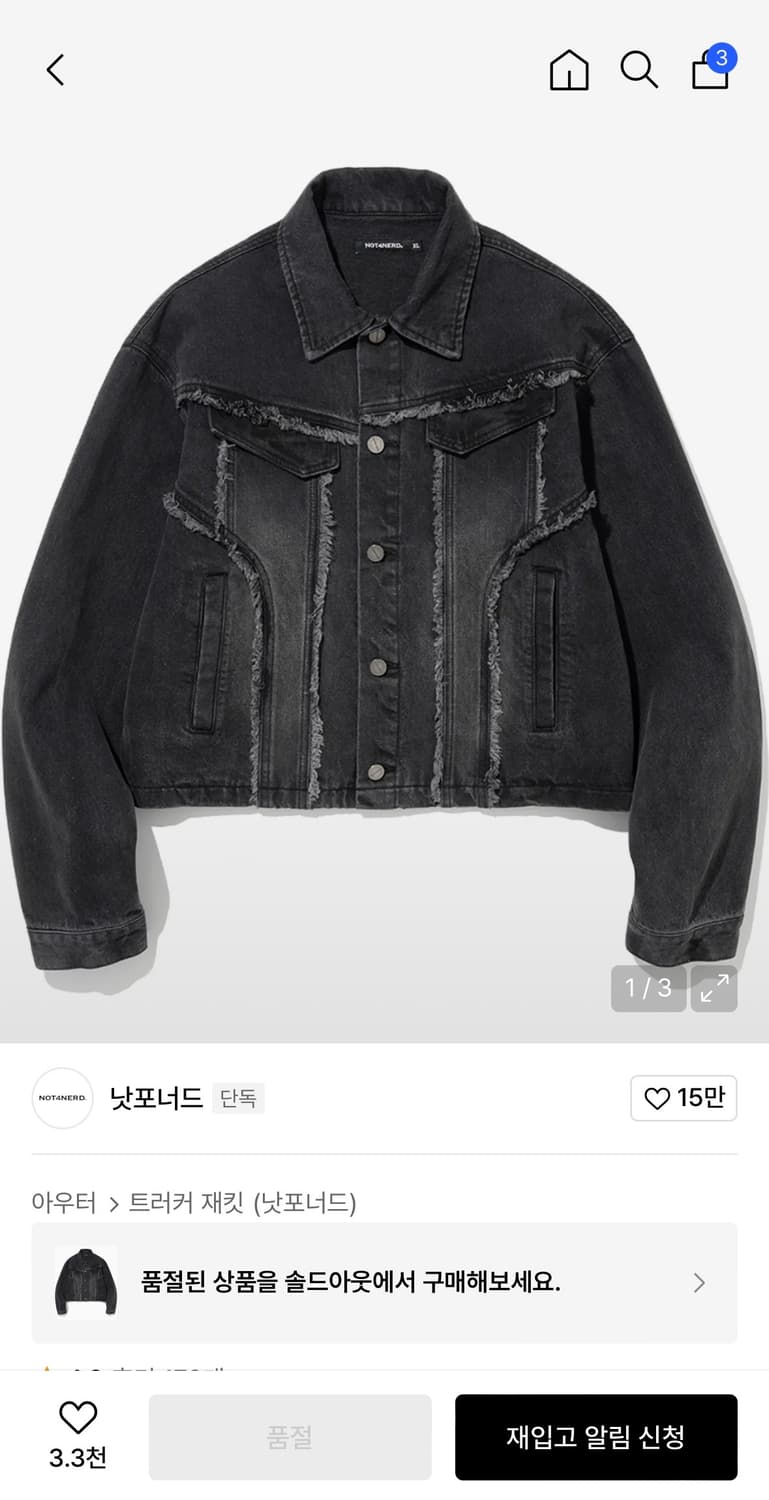Viewport: 769px width, 1500px height.
Task: Tap the back arrow to go back
Action: pyautogui.click(x=55, y=70)
